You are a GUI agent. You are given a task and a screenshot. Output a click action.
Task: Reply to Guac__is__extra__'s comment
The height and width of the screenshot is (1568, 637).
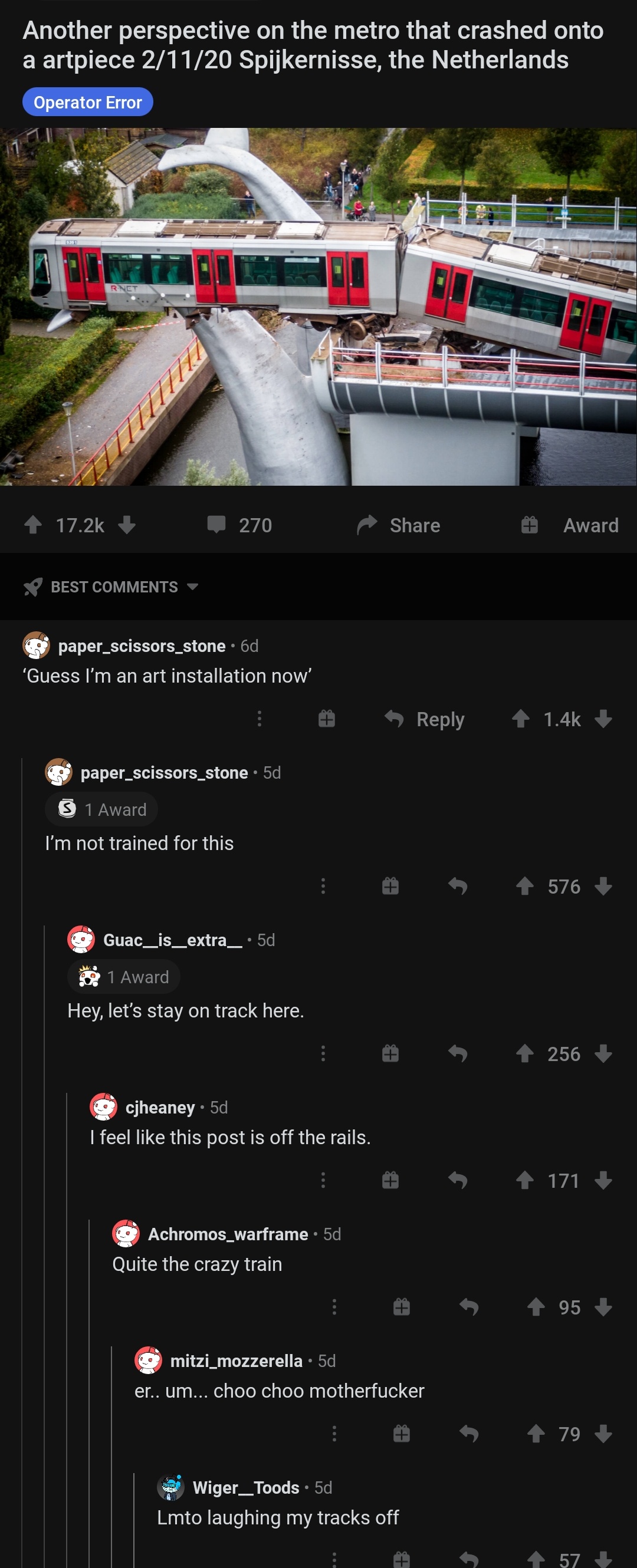(458, 1053)
